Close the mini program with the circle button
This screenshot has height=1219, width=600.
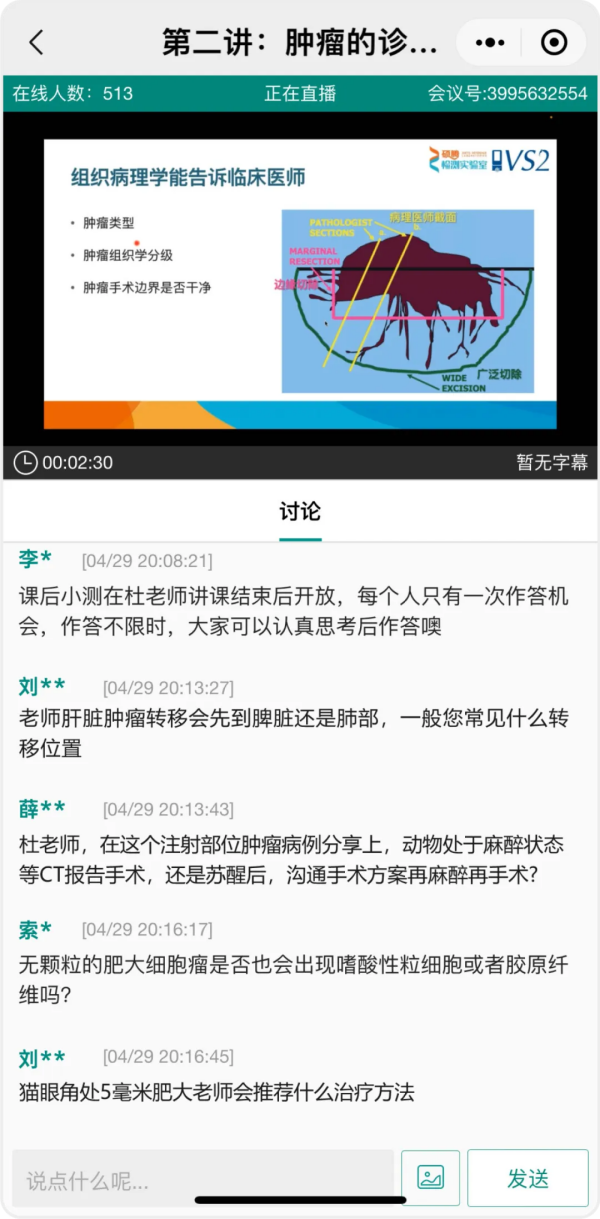(553, 43)
